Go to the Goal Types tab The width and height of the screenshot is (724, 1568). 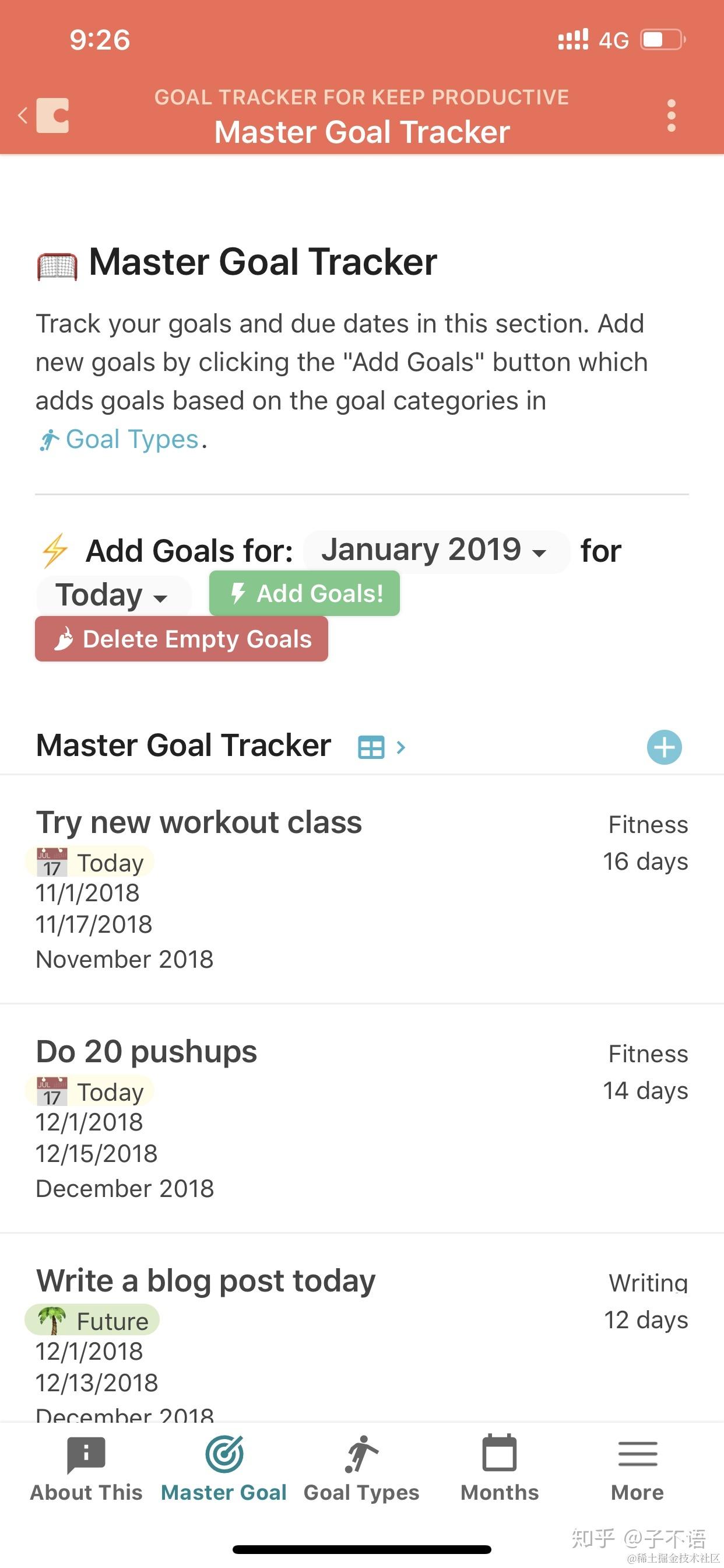(x=361, y=1468)
